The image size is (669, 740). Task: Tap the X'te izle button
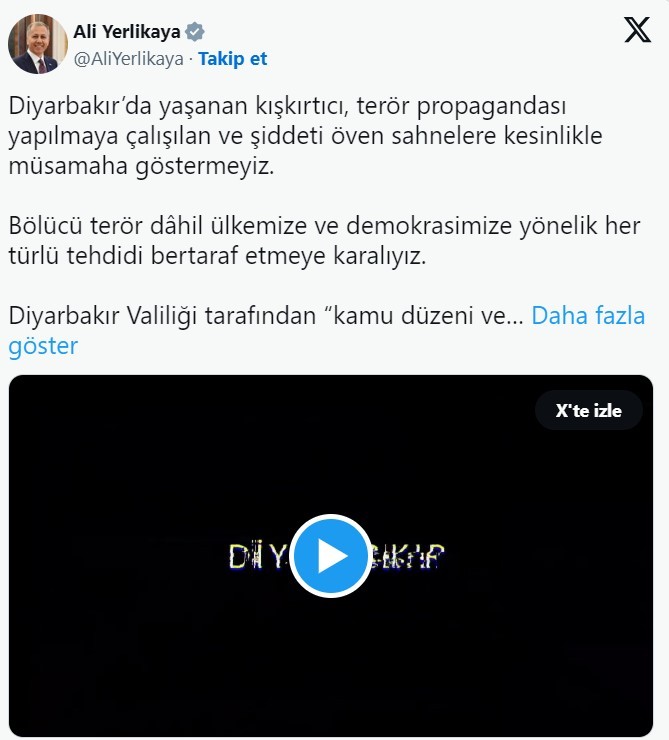[589, 411]
